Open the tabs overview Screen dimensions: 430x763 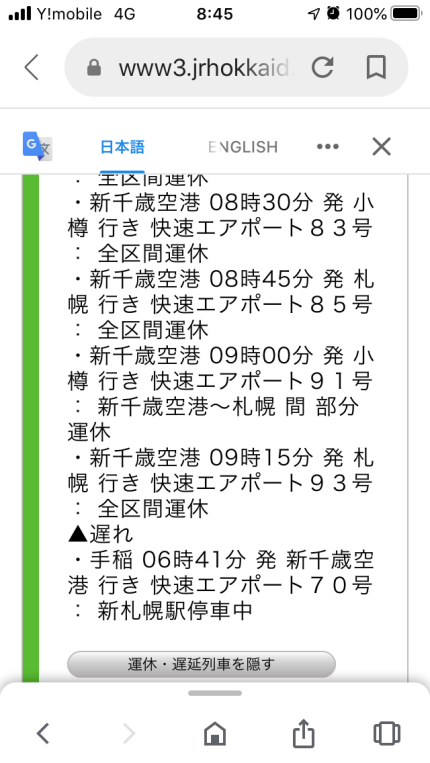point(387,733)
